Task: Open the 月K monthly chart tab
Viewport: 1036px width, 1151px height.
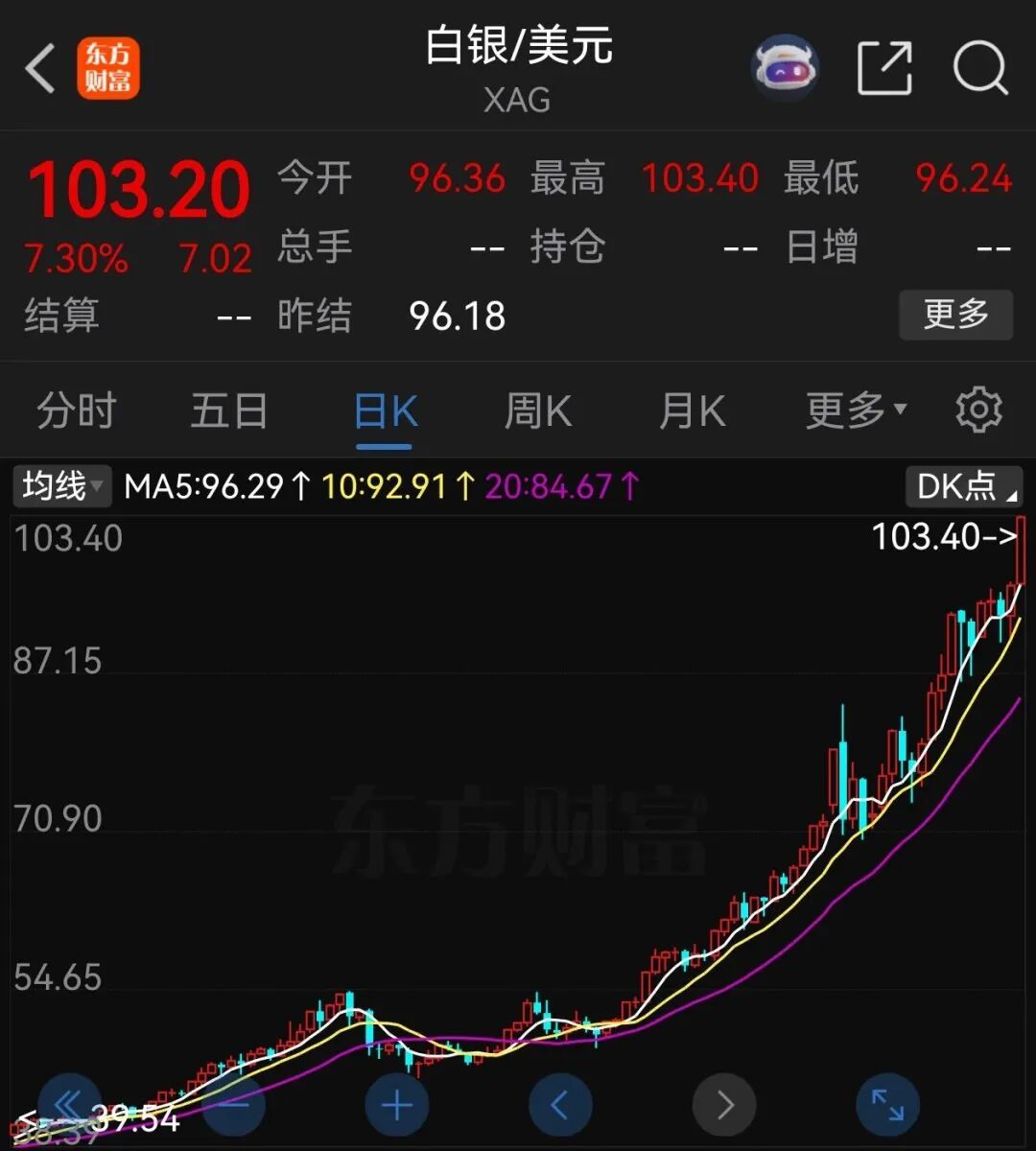Action: (691, 410)
